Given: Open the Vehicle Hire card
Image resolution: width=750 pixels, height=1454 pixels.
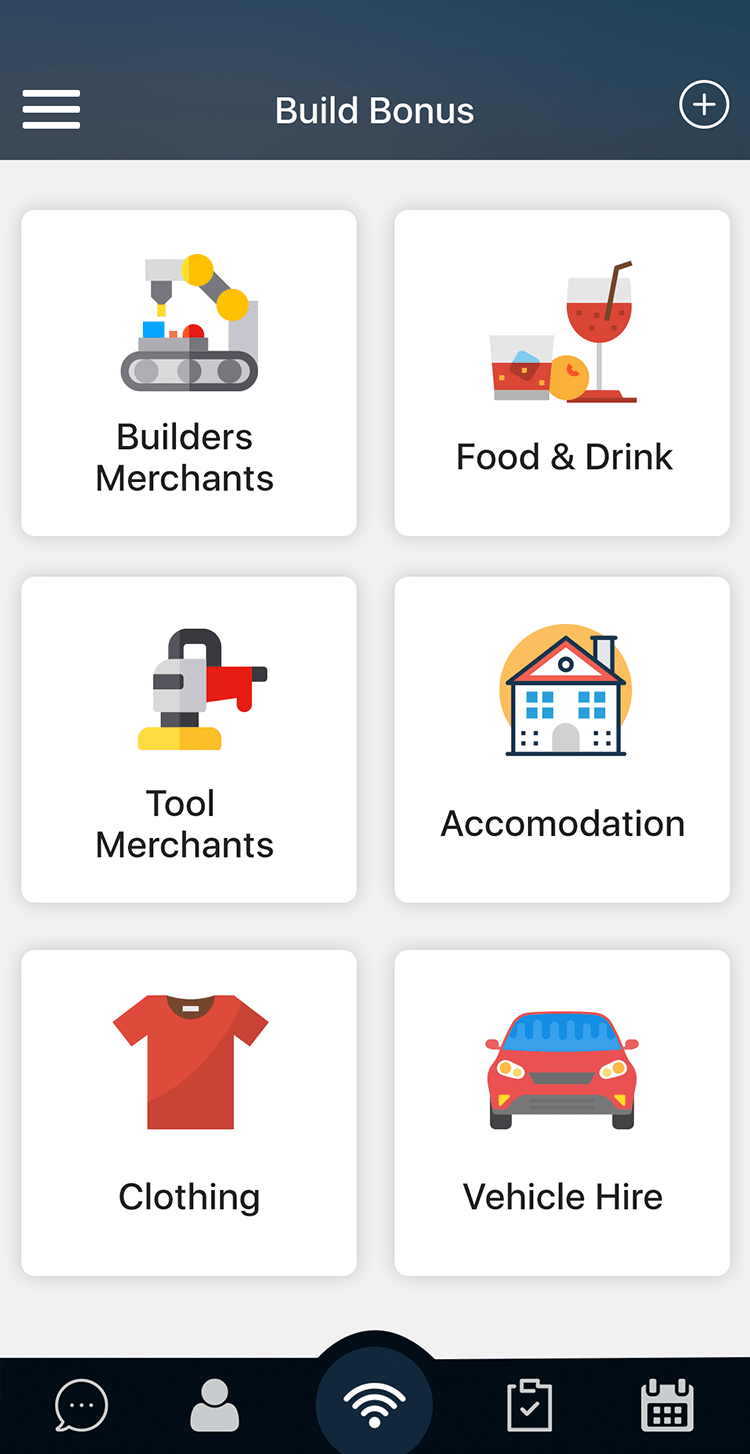Looking at the screenshot, I should coord(562,1113).
